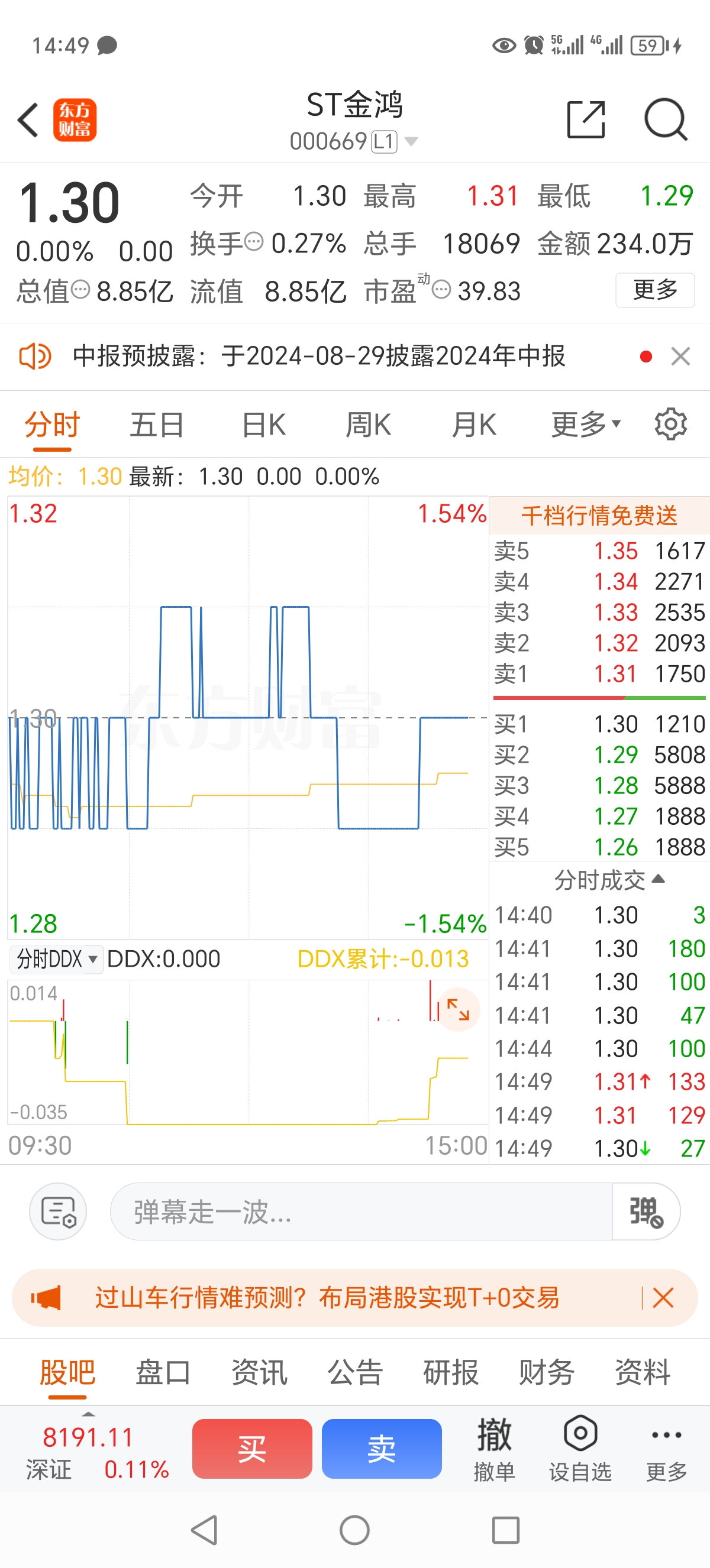
Task: Close the 港股T+0 promotion banner
Action: [x=663, y=1298]
